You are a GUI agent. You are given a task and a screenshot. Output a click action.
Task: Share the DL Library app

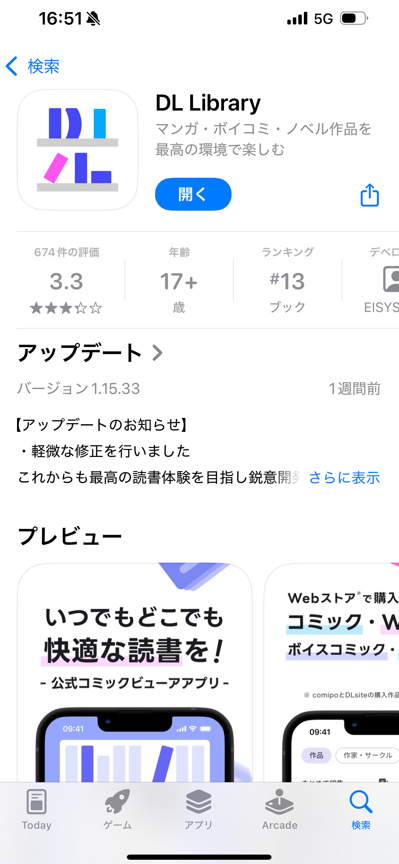click(370, 195)
